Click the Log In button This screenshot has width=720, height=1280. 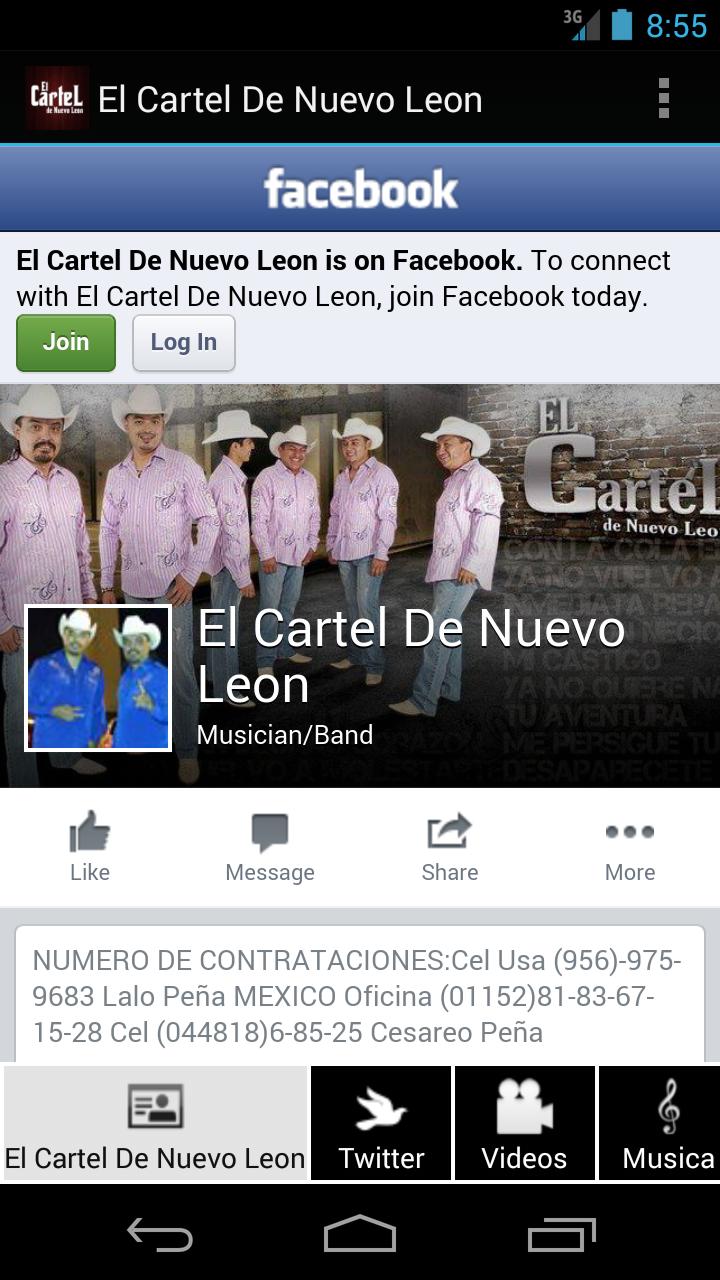tap(183, 342)
